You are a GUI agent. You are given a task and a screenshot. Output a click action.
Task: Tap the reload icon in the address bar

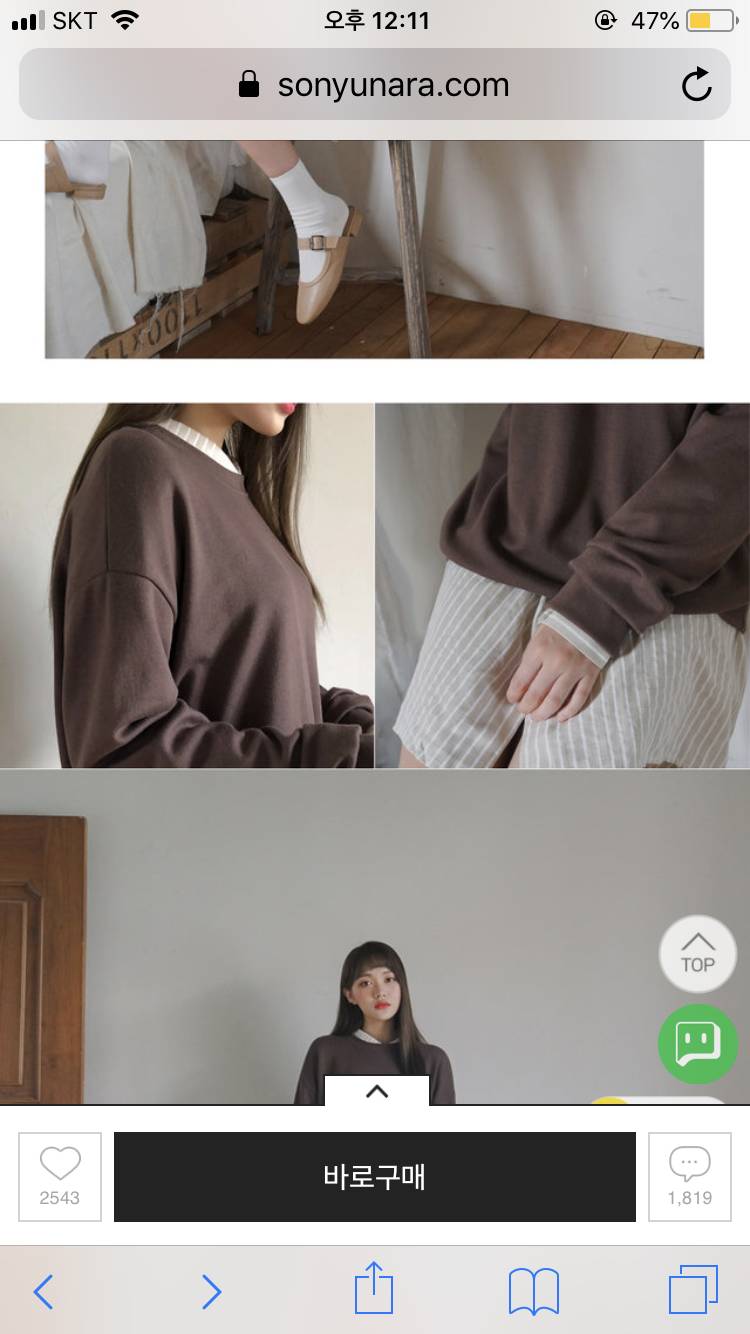point(698,84)
